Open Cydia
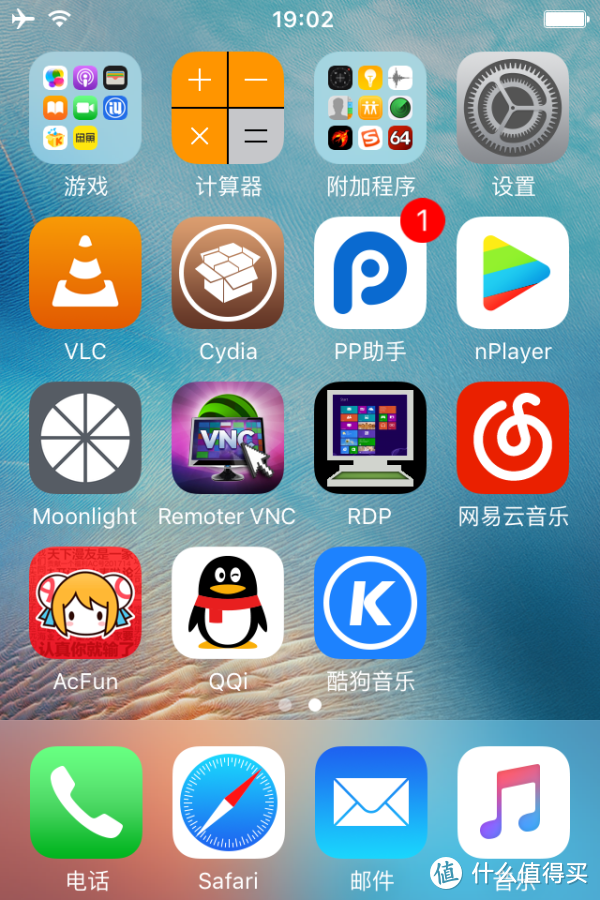 (228, 273)
